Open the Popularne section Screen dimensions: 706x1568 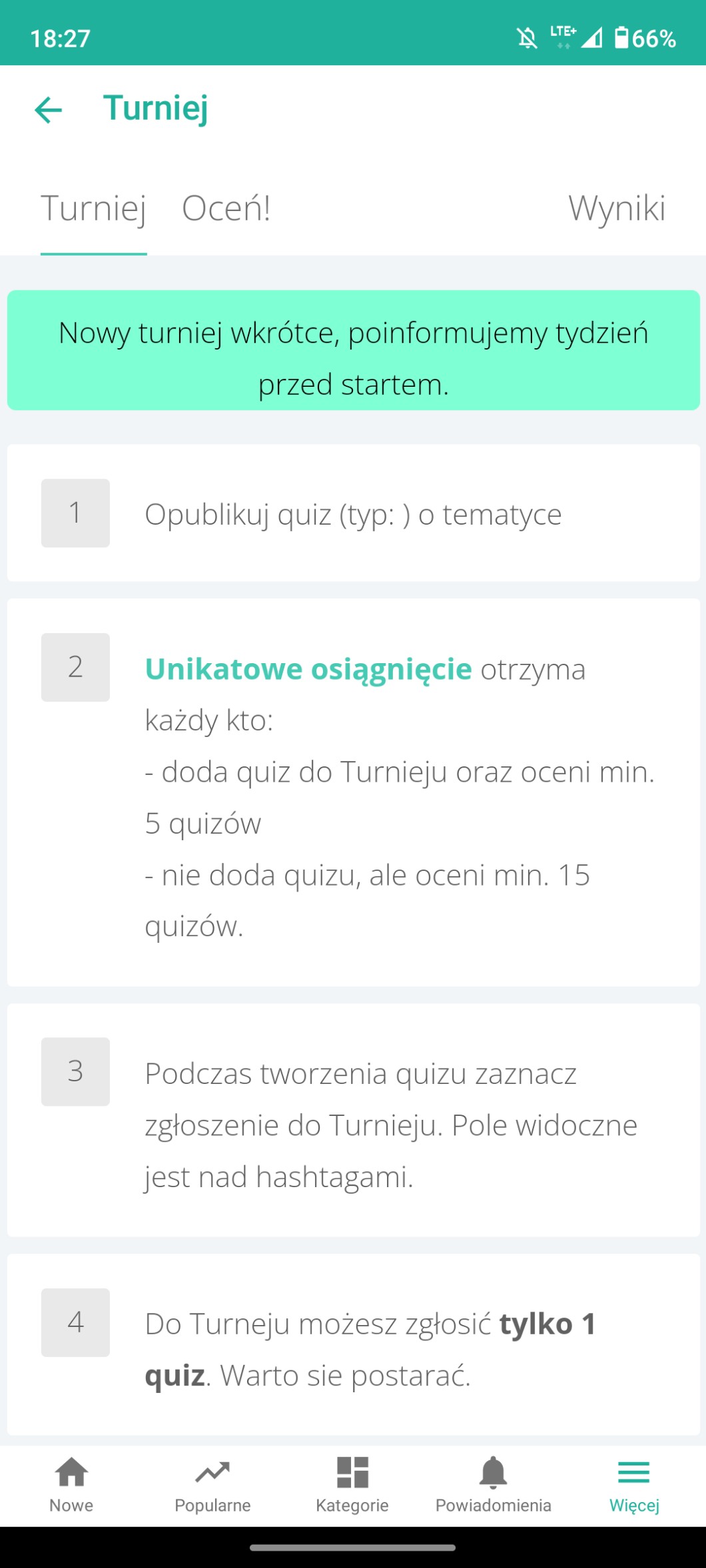tap(212, 1484)
